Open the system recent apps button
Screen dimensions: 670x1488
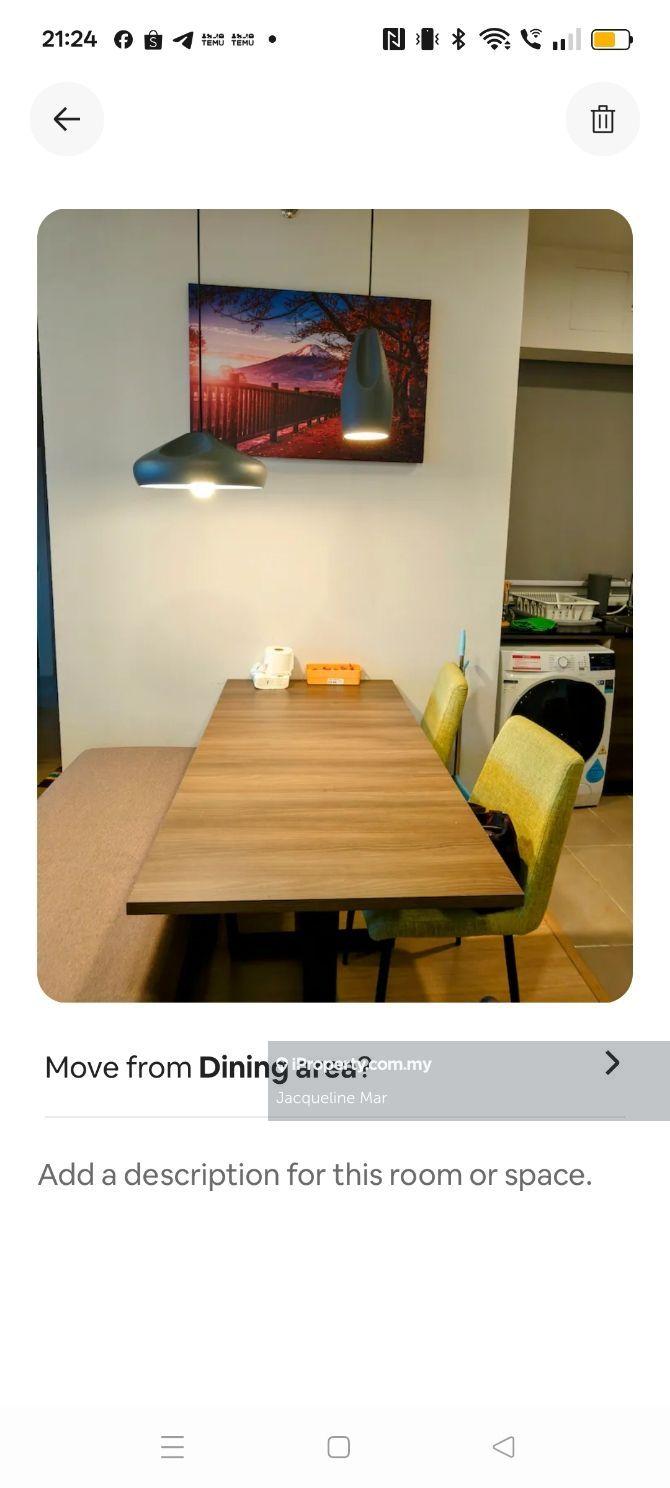pos(172,1447)
